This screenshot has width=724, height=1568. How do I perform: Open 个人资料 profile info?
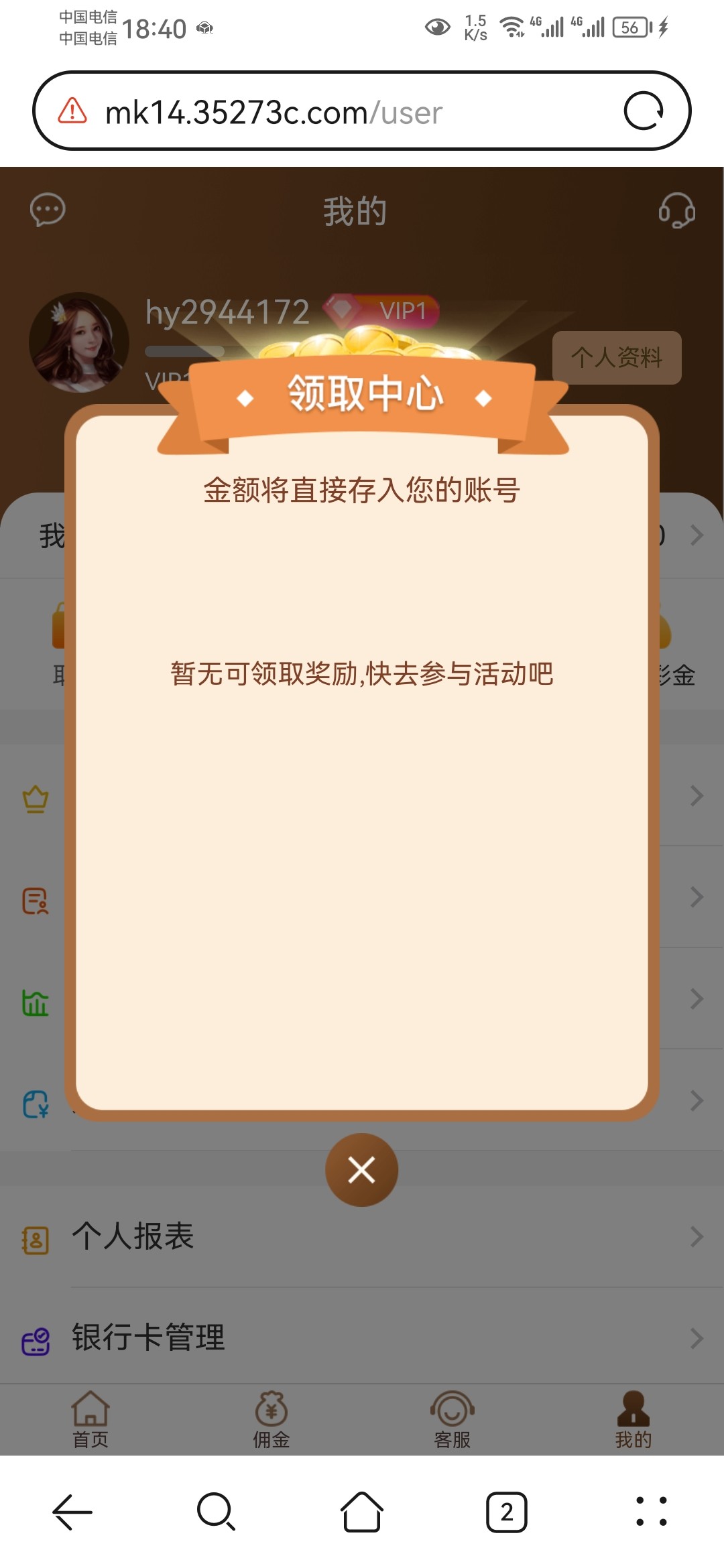click(616, 358)
